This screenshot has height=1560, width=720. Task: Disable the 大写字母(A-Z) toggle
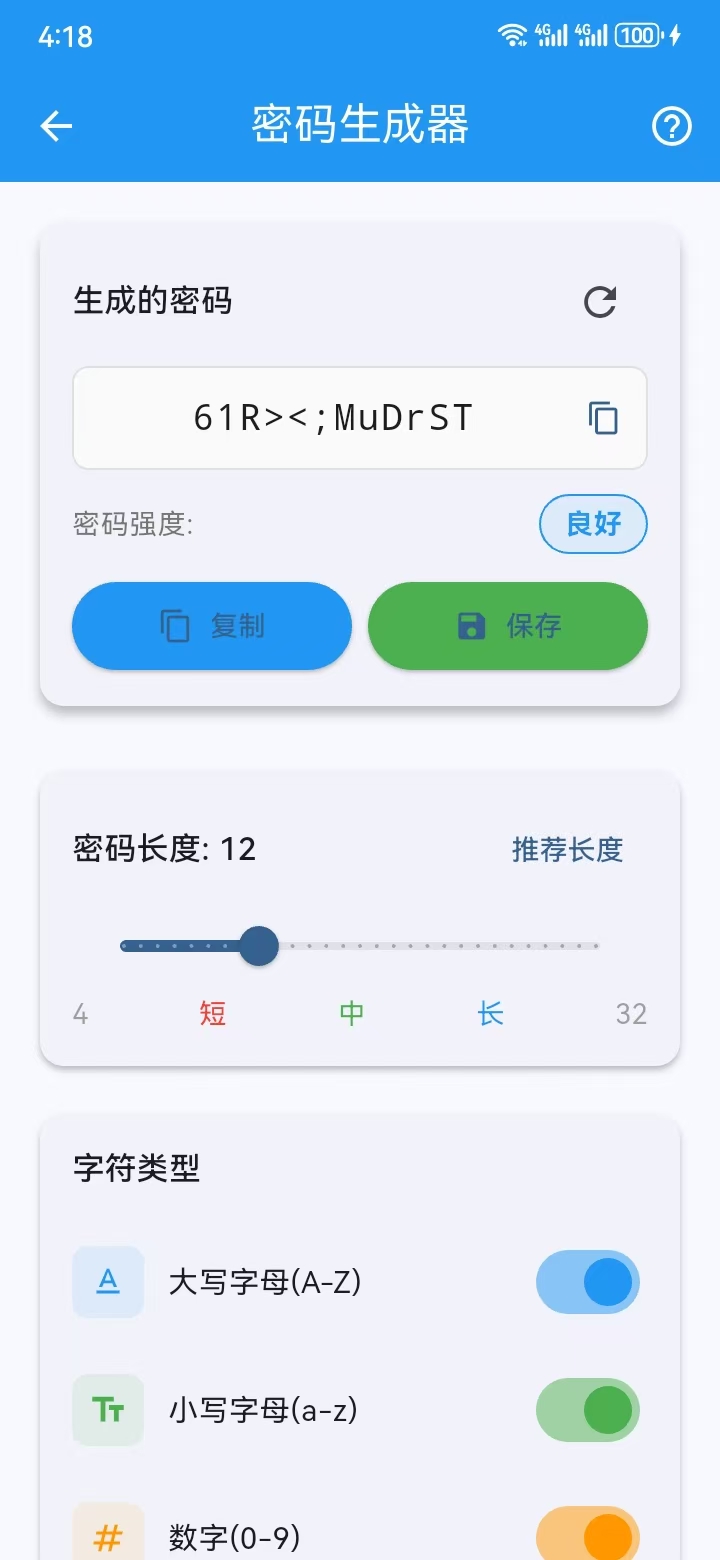(588, 1282)
